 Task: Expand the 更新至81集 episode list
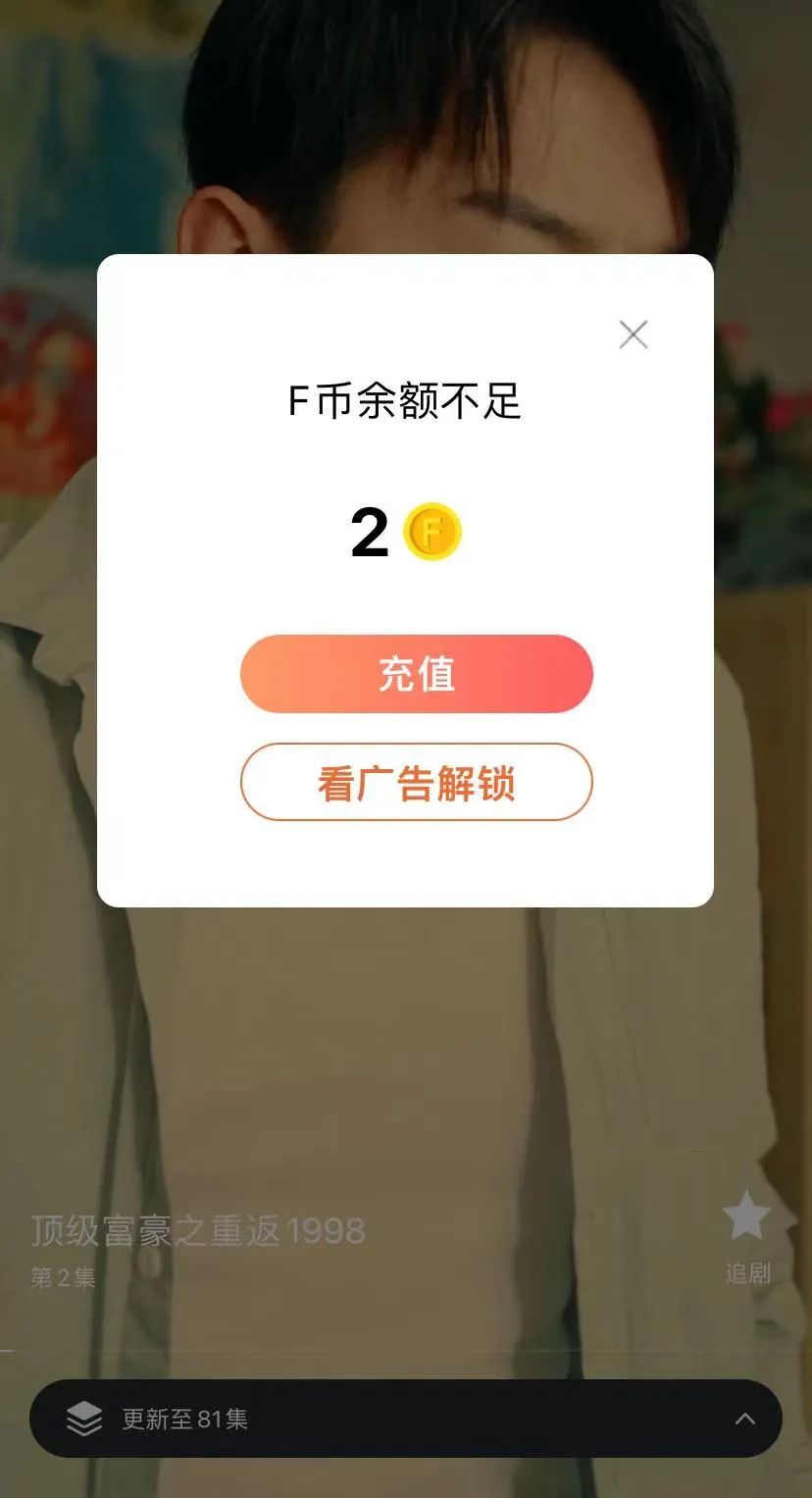[x=405, y=1419]
